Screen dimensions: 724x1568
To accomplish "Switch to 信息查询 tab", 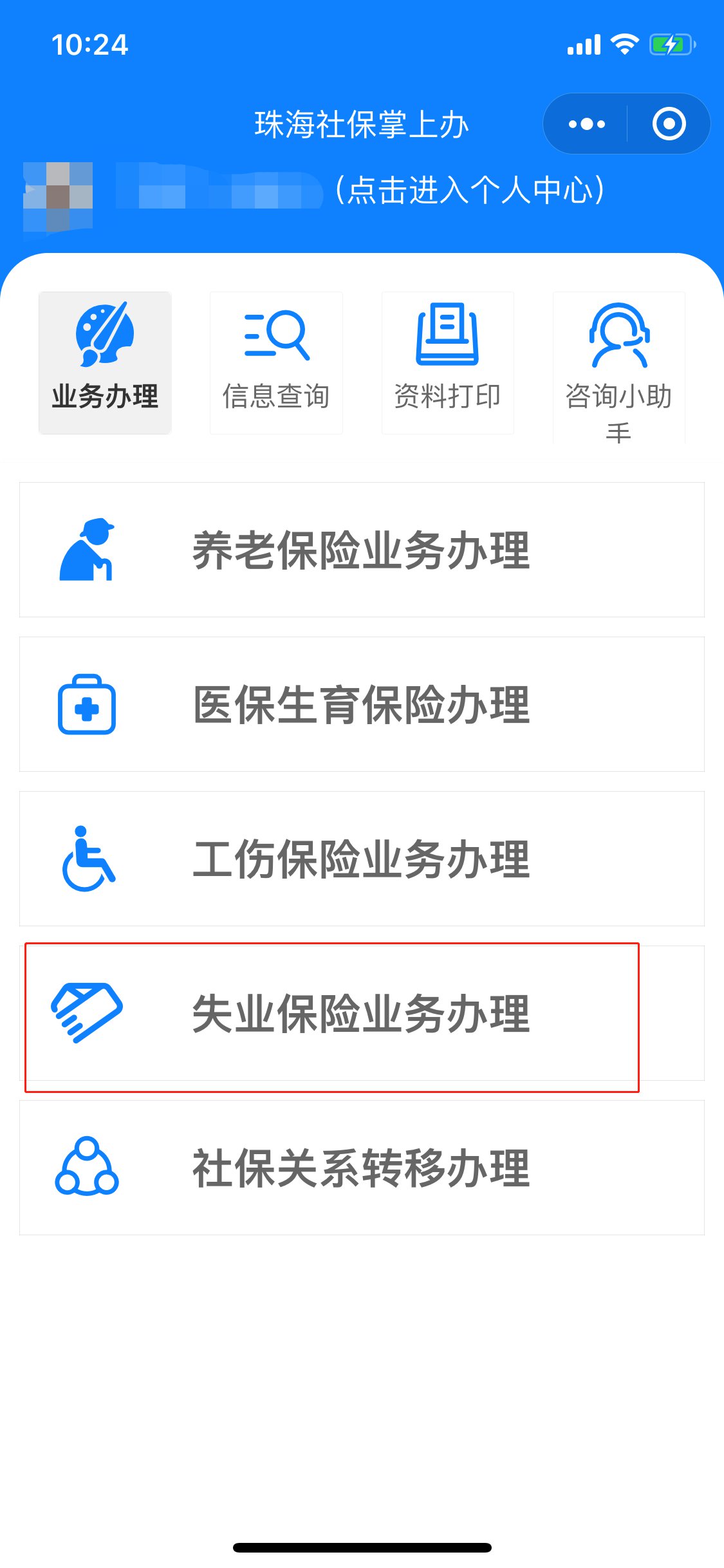I will click(x=276, y=362).
